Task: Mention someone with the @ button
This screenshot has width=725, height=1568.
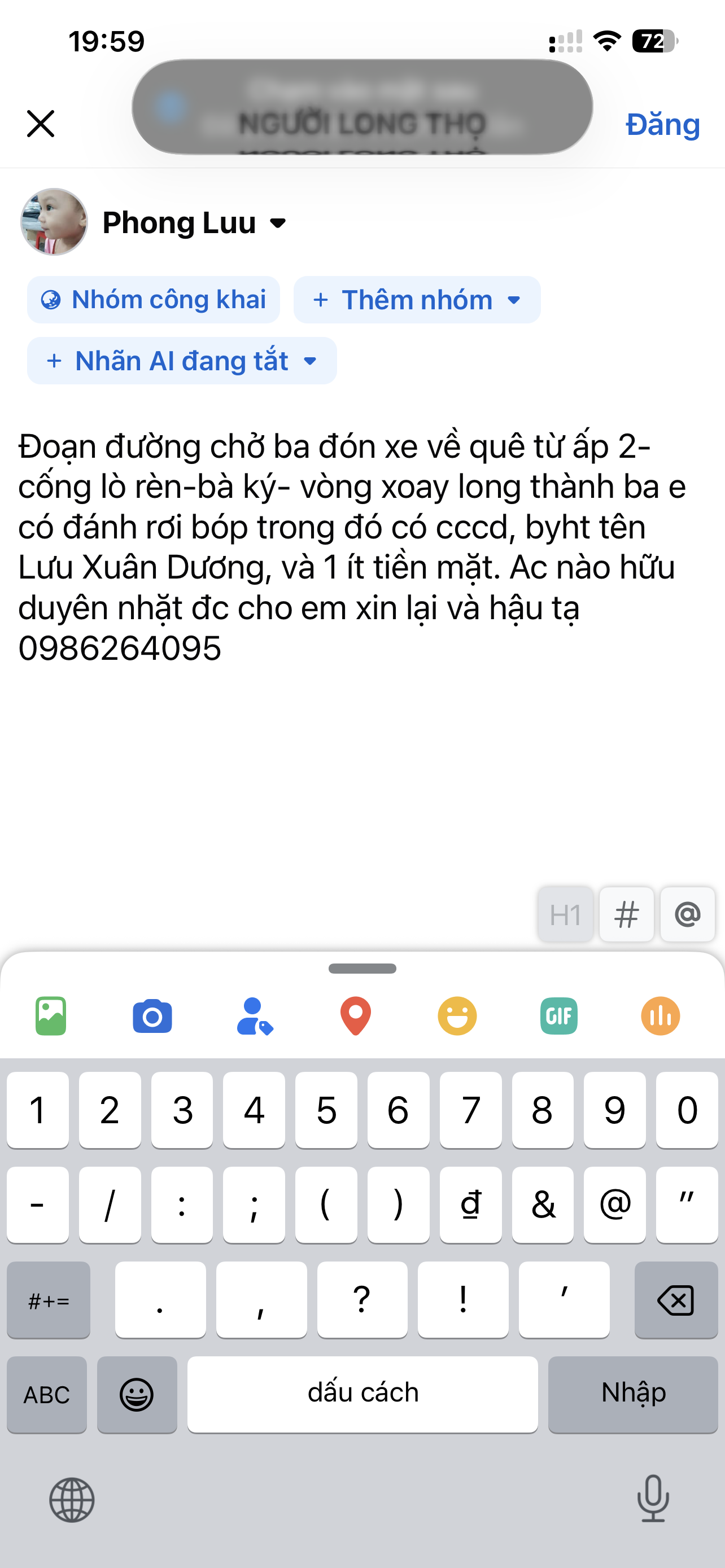Action: tap(687, 914)
